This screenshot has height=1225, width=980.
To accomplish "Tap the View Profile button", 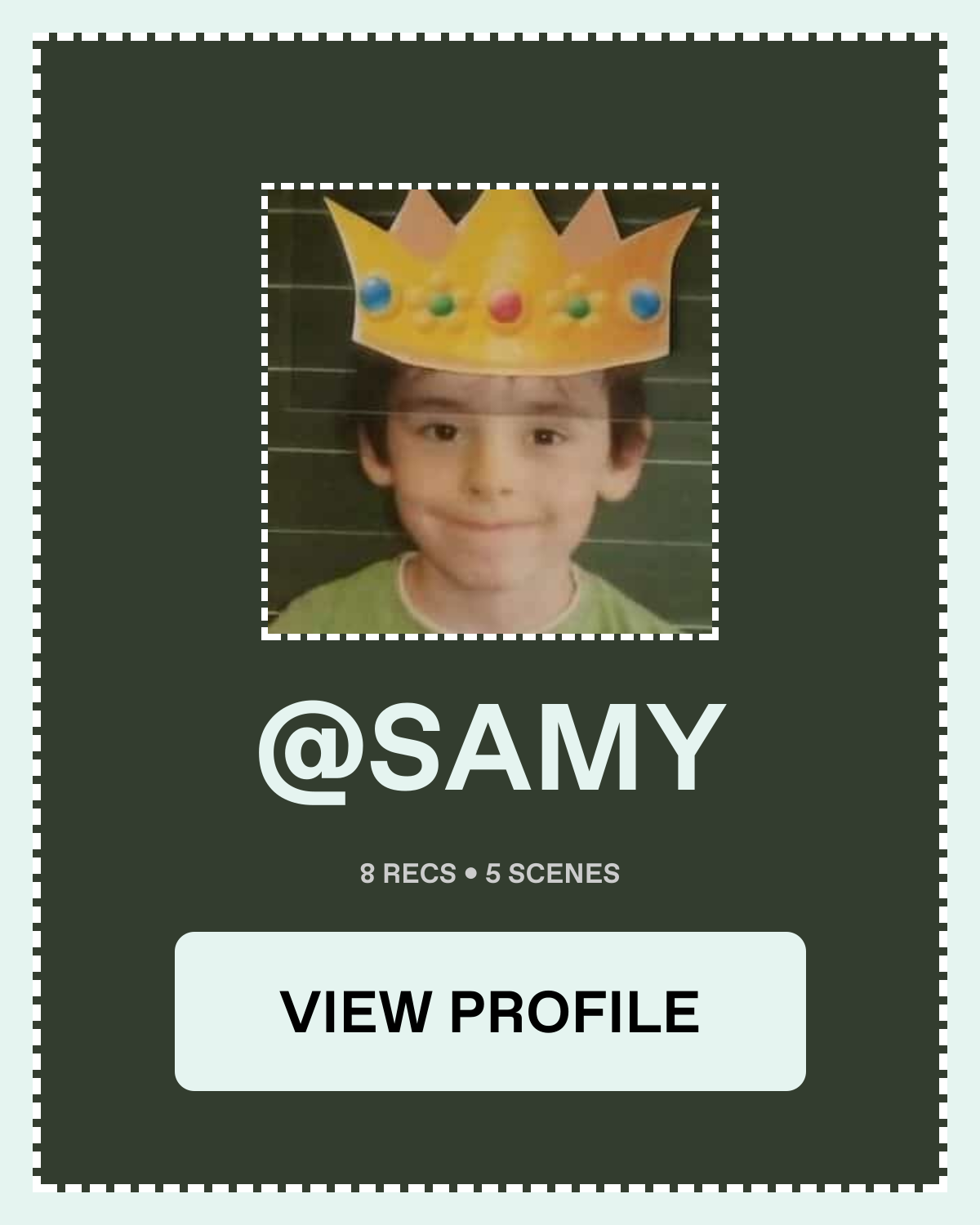I will click(x=490, y=1011).
